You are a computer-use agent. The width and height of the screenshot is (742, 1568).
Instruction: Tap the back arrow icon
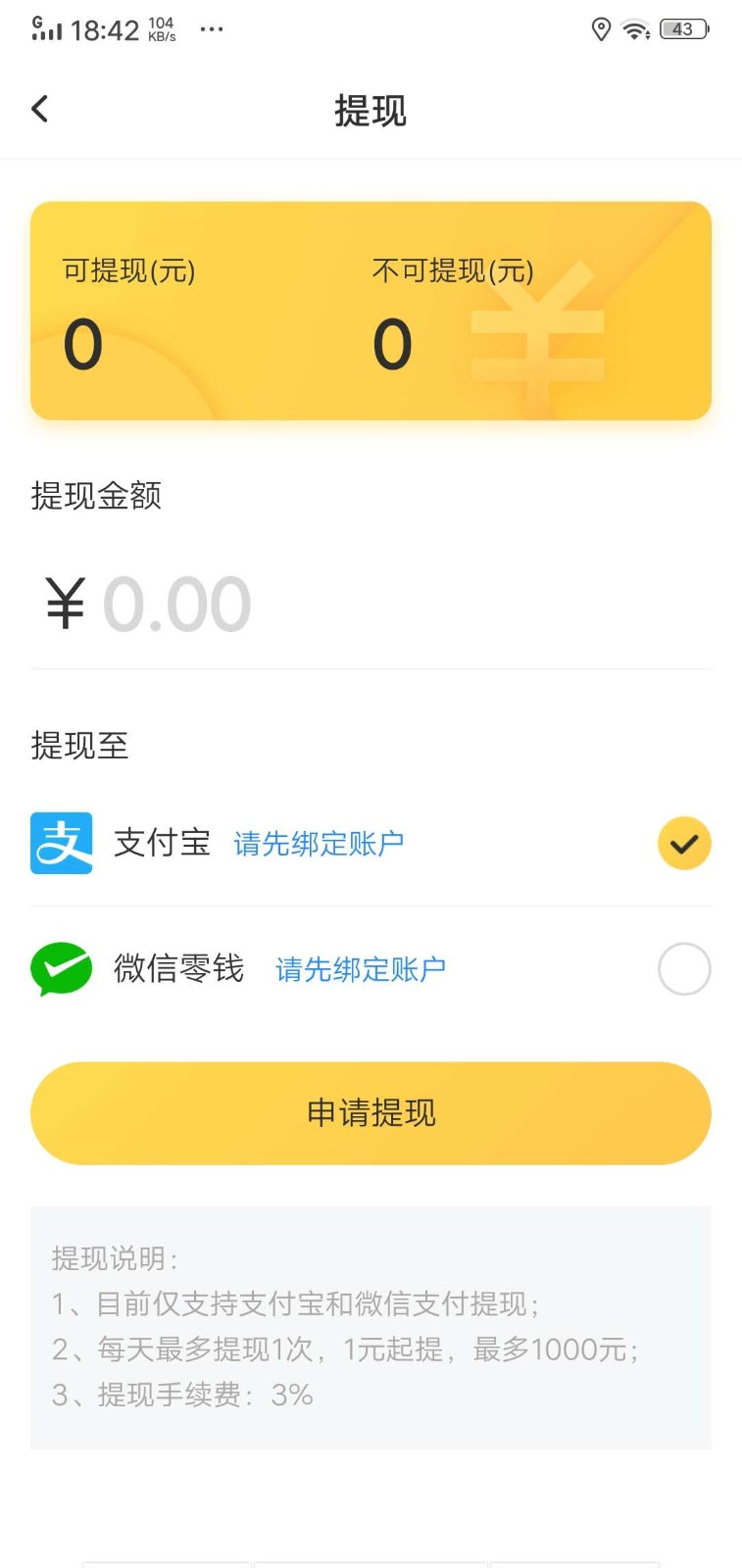click(x=39, y=108)
